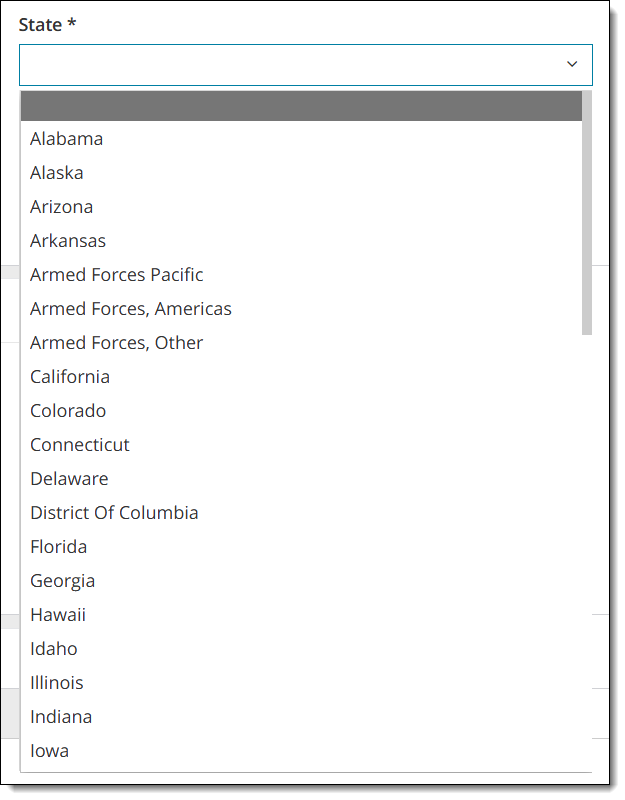The image size is (625, 800).
Task: Select Iowa from the list
Action: point(50,751)
